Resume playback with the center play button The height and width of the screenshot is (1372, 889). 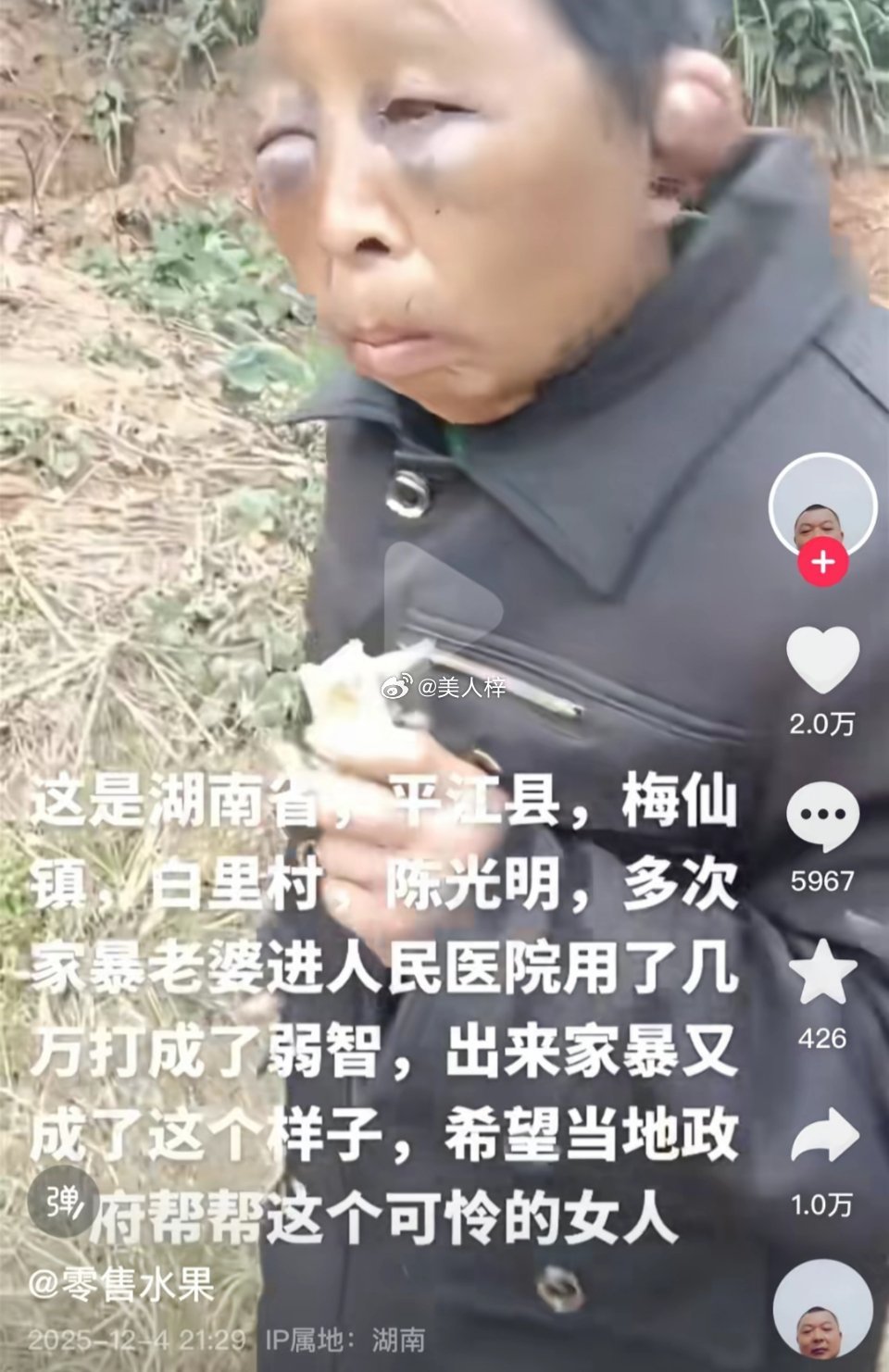point(443,609)
